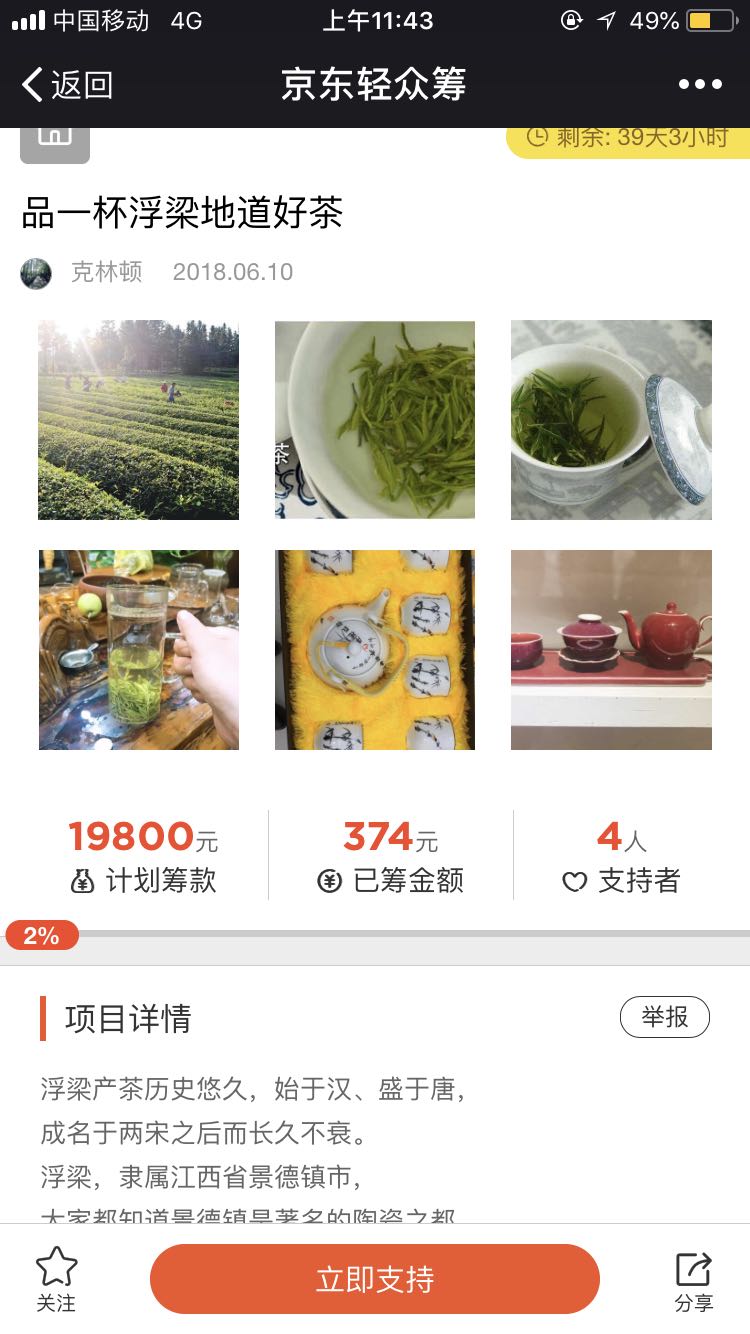750x1334 pixels.
Task: Share this crowdfunding project via 分享
Action: 694,1280
